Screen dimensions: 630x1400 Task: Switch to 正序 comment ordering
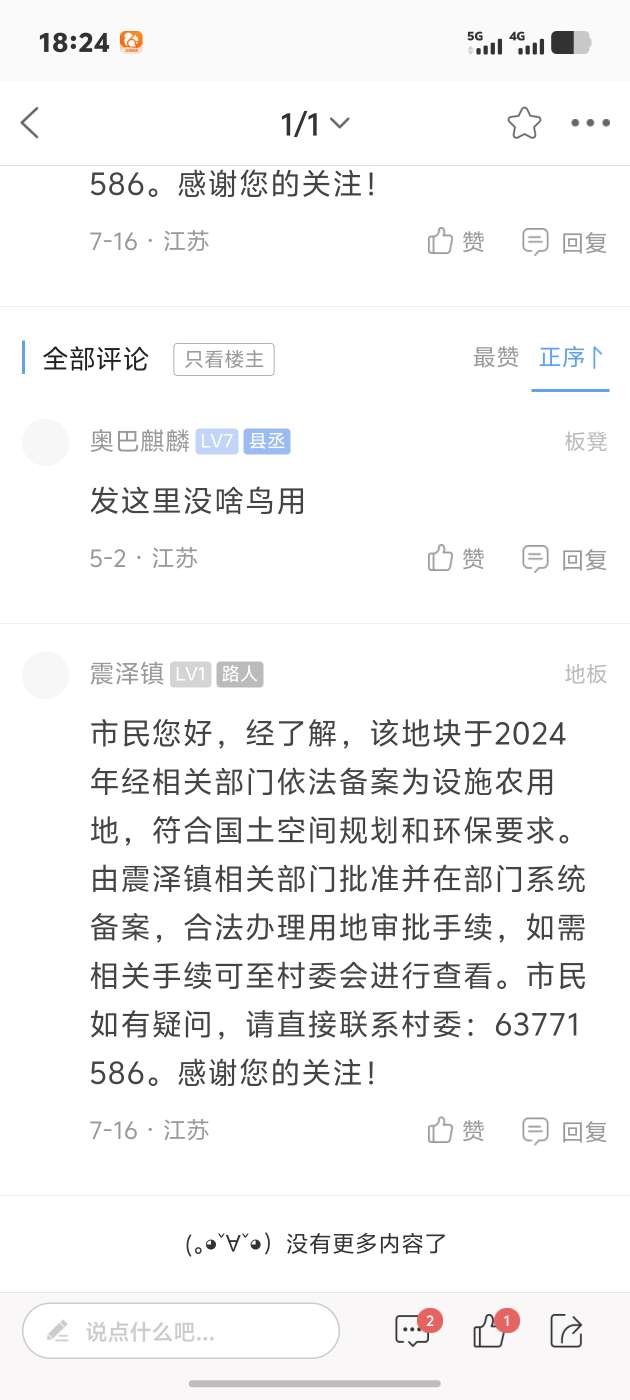[x=570, y=358]
